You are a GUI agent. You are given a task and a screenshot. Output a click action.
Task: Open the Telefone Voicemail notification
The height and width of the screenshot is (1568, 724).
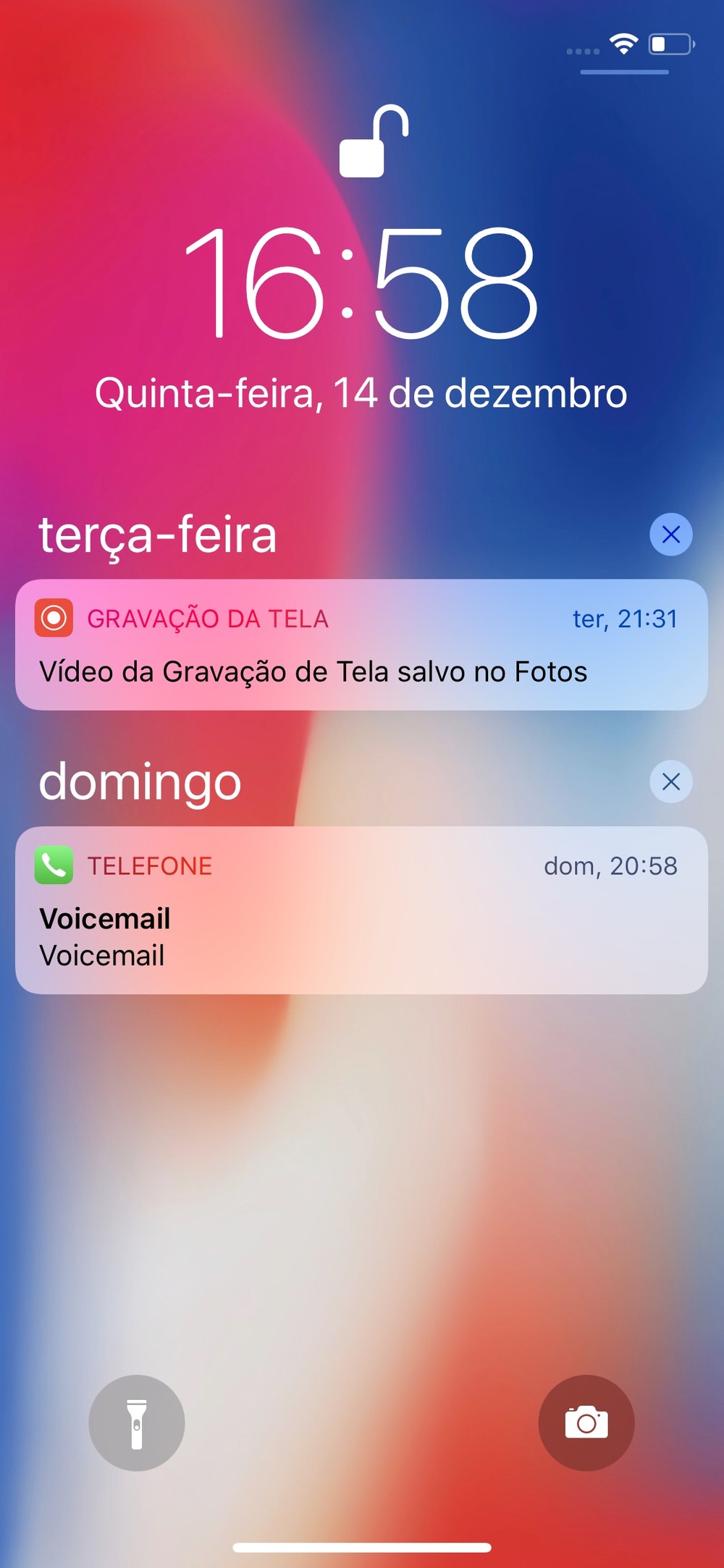click(361, 910)
